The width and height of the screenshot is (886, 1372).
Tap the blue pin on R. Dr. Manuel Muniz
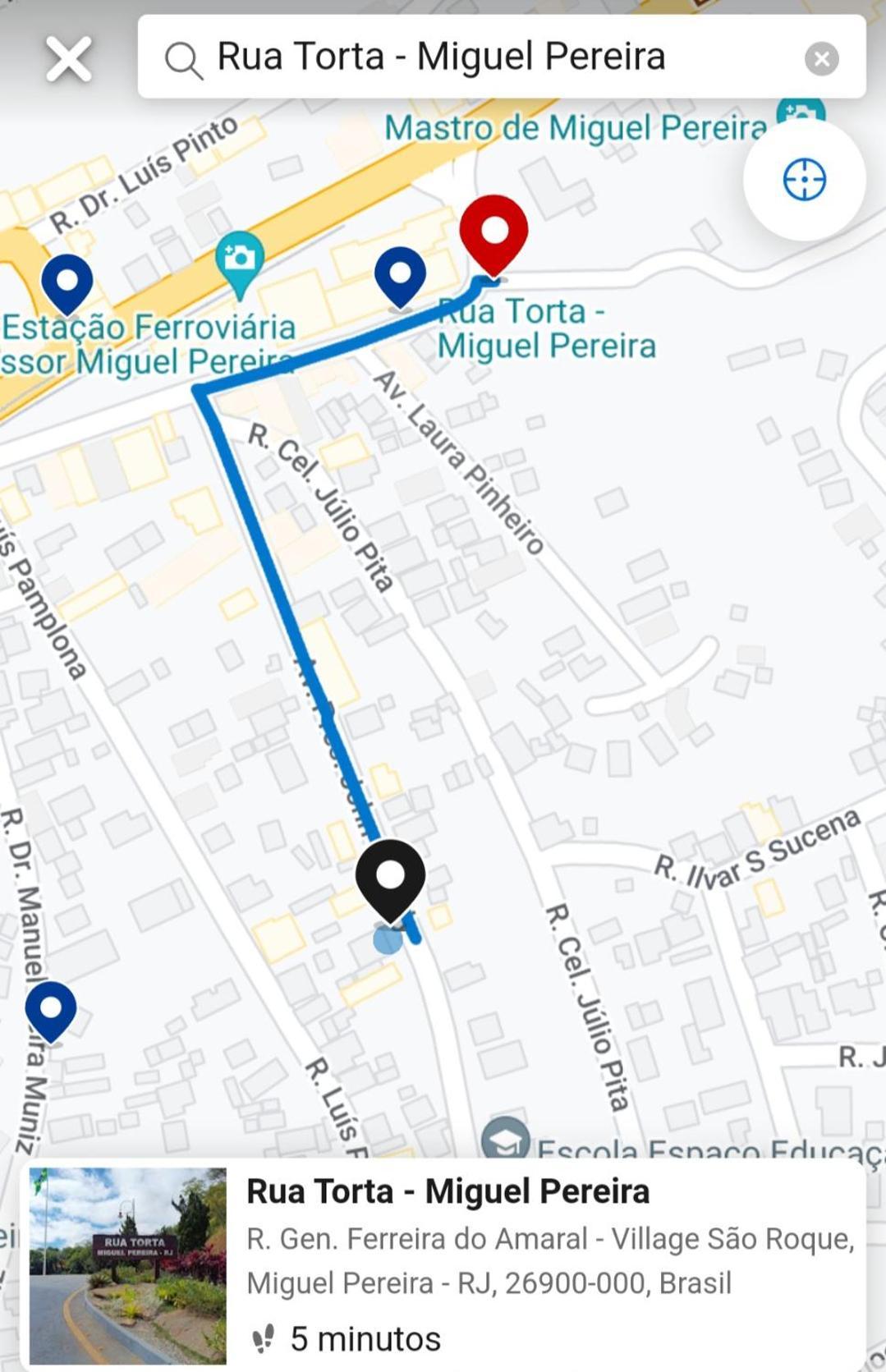[51, 1009]
